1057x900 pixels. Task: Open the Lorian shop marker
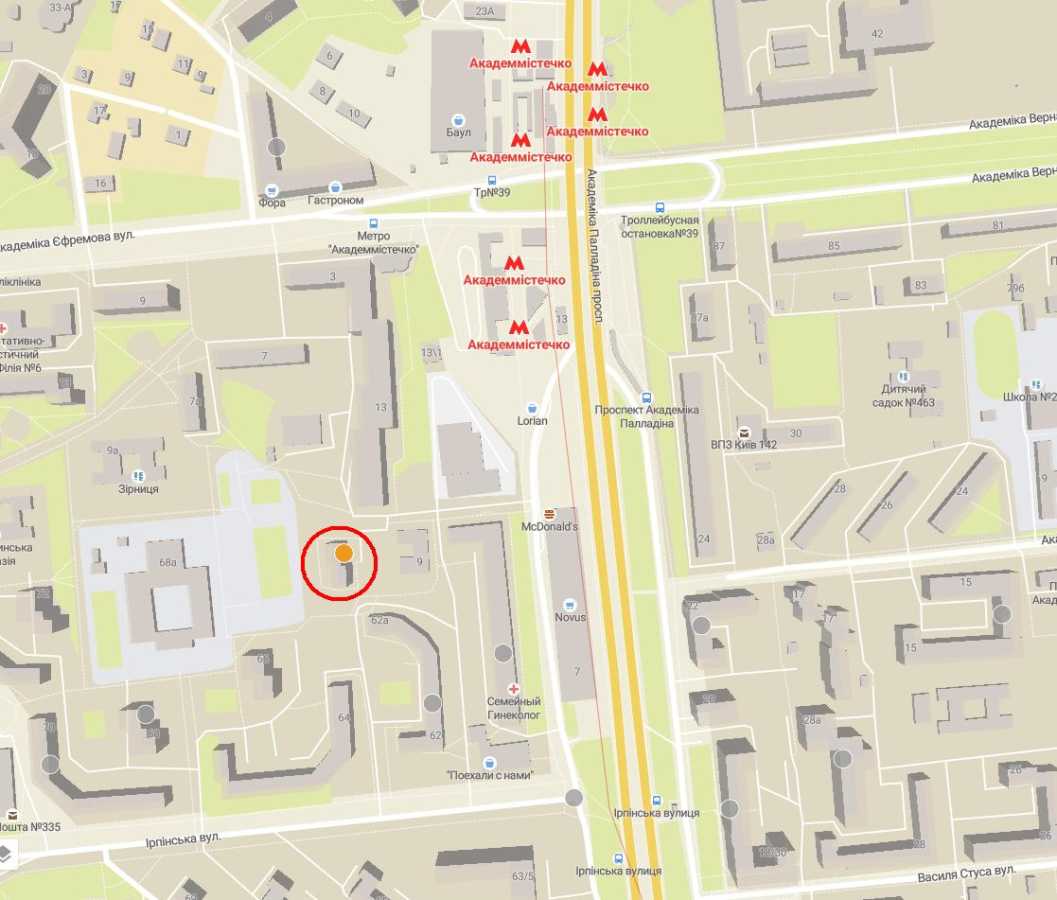(x=532, y=408)
